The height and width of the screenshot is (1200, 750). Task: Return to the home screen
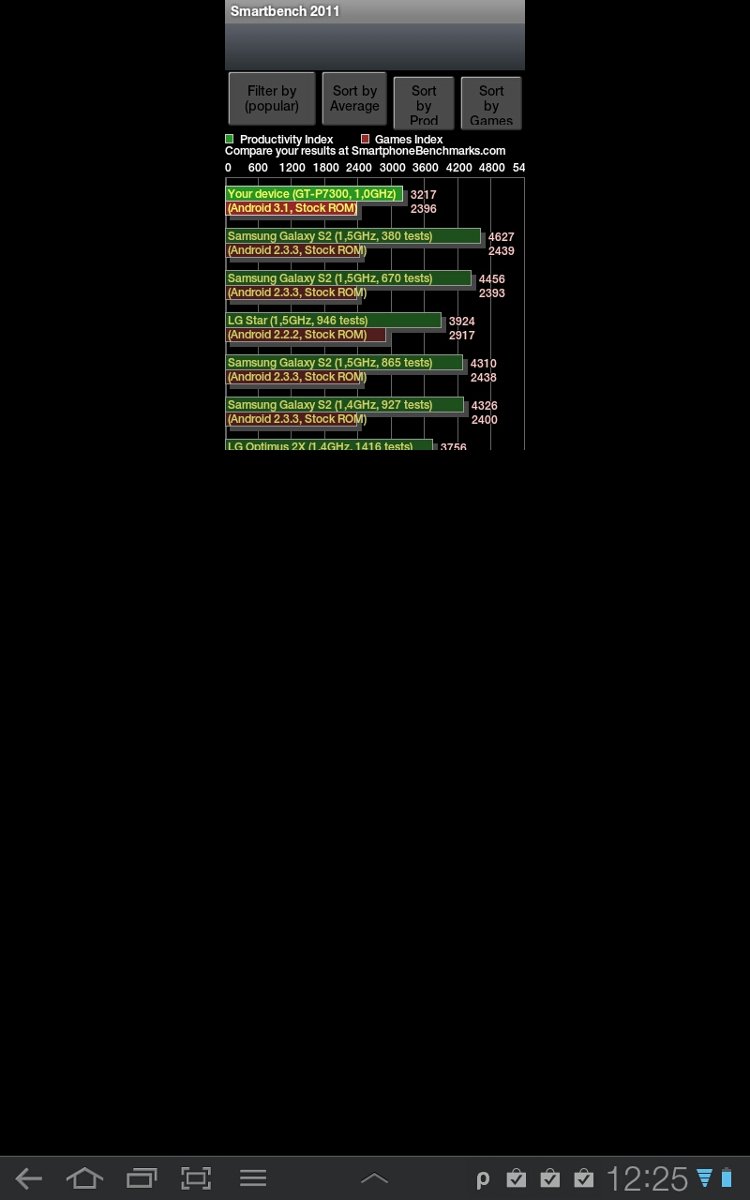[85, 1179]
